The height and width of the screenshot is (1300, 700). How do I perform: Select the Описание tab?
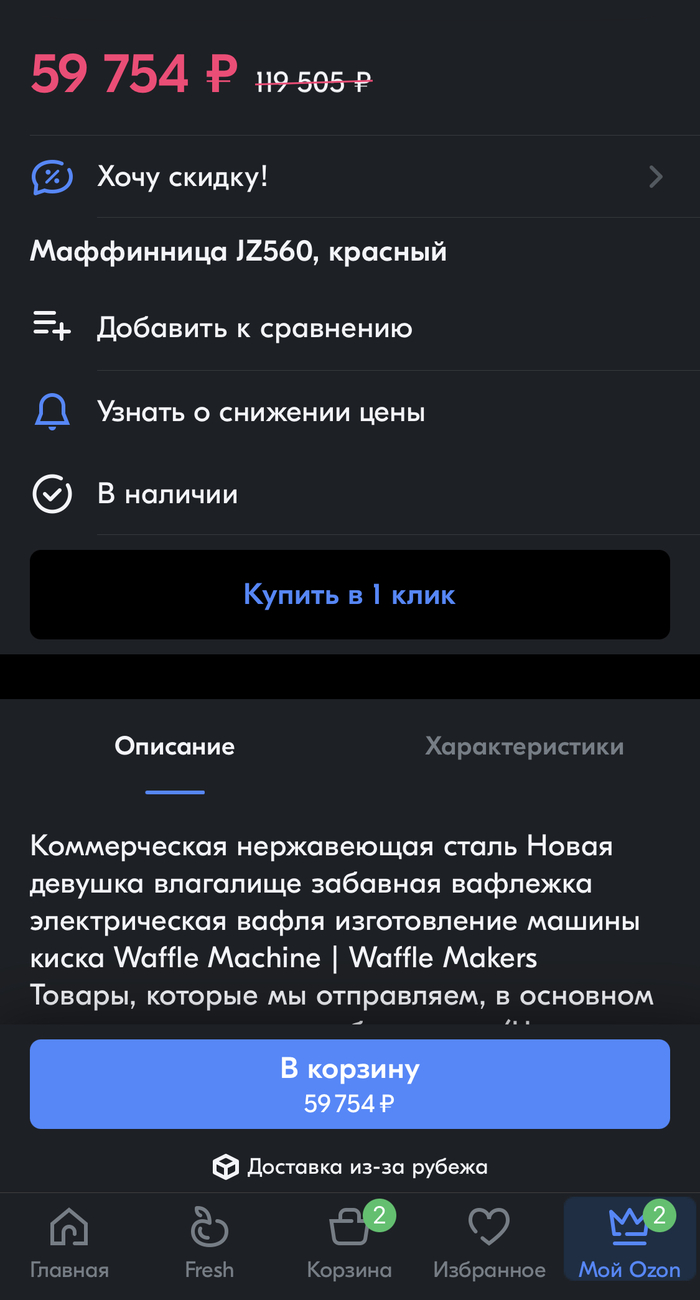[x=175, y=747]
